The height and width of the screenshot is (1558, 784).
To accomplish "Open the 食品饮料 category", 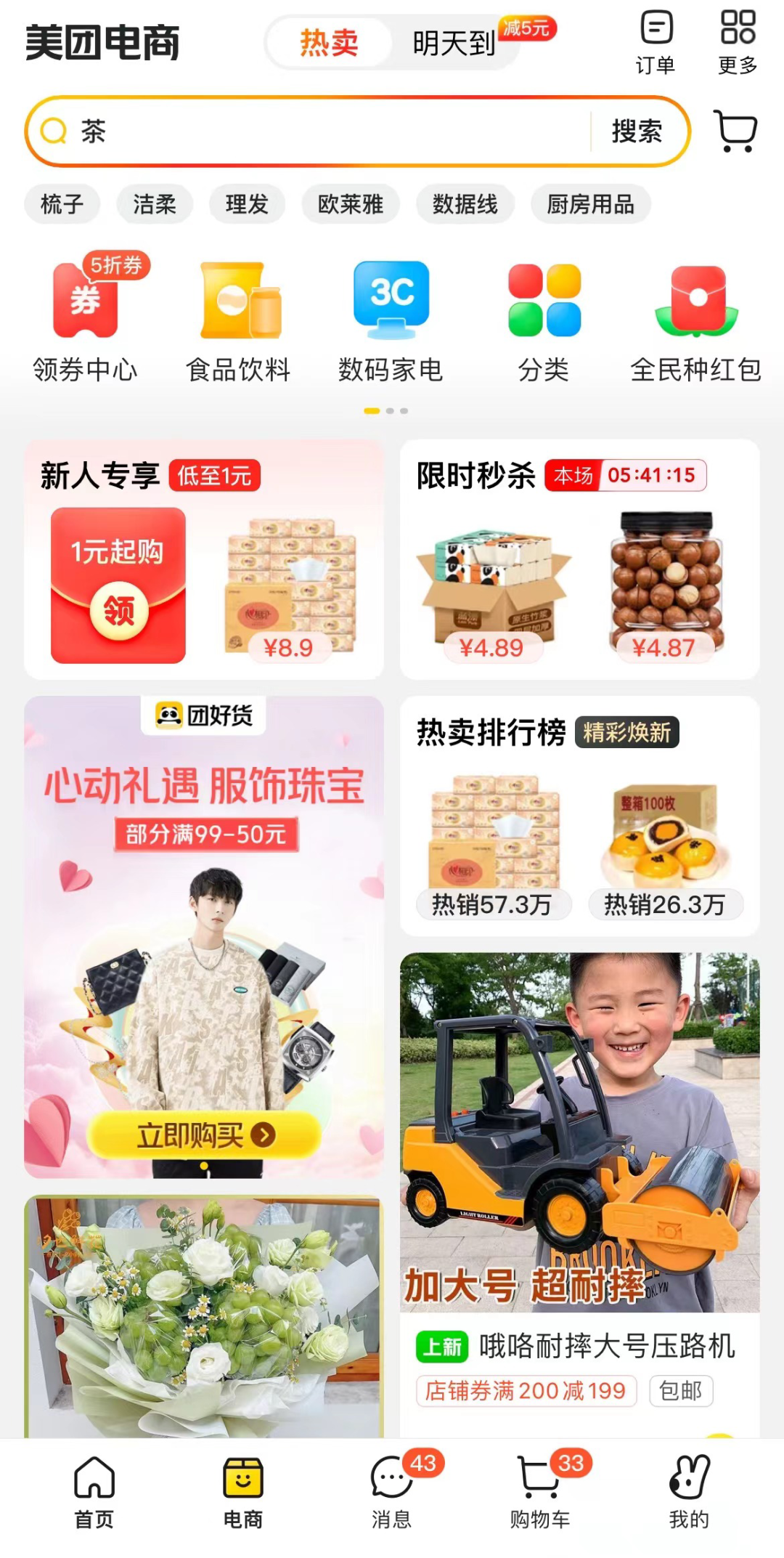I will (238, 320).
